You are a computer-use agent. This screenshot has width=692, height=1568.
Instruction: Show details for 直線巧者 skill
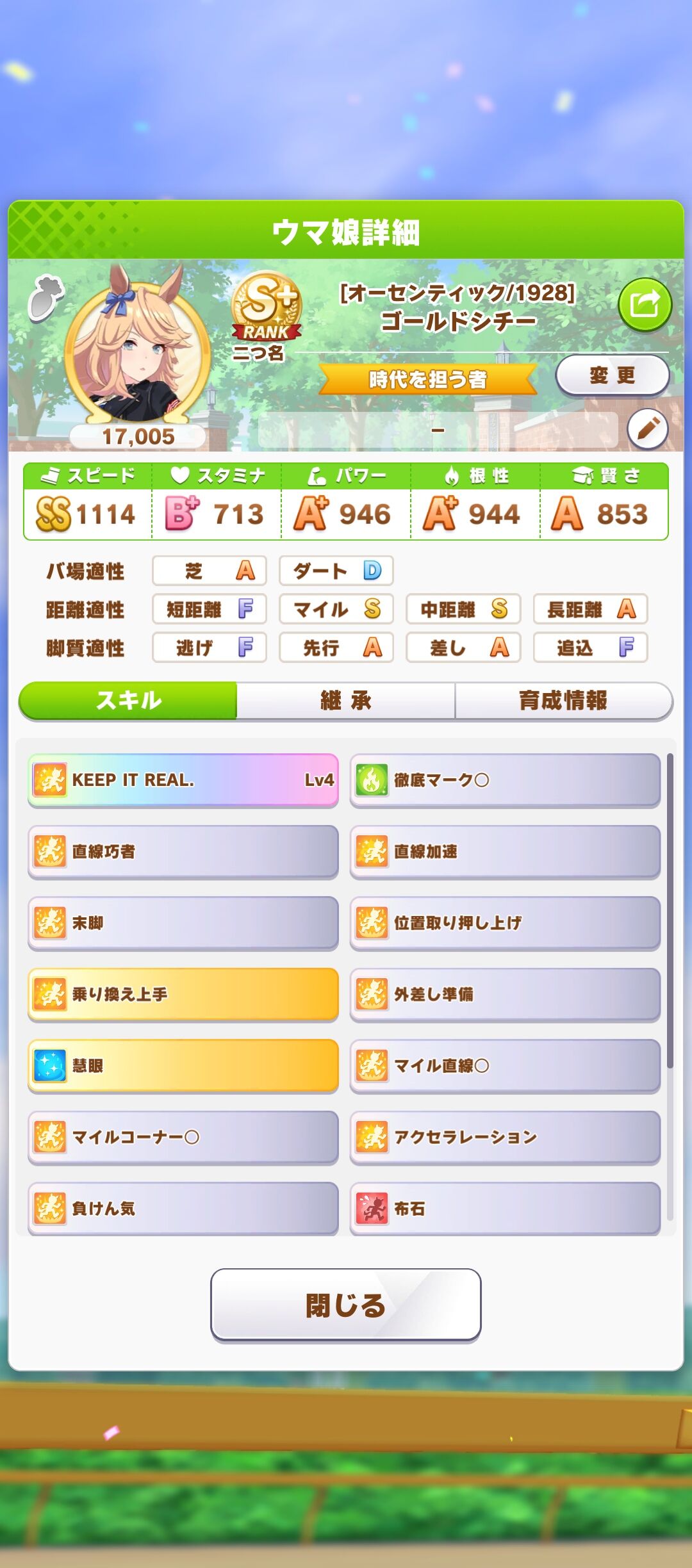click(183, 851)
